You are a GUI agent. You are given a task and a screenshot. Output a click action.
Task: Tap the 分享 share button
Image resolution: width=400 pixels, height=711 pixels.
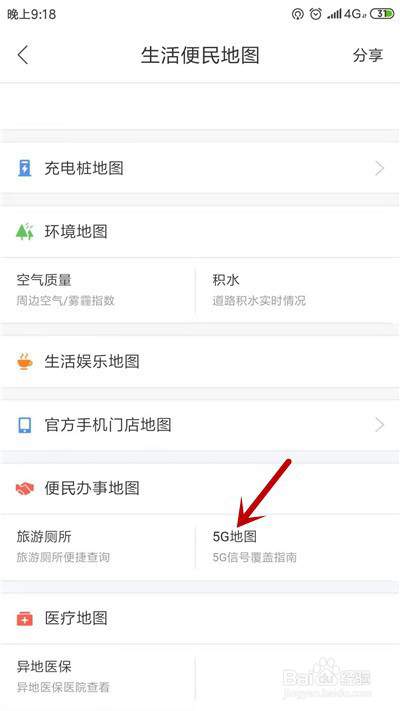[x=367, y=55]
